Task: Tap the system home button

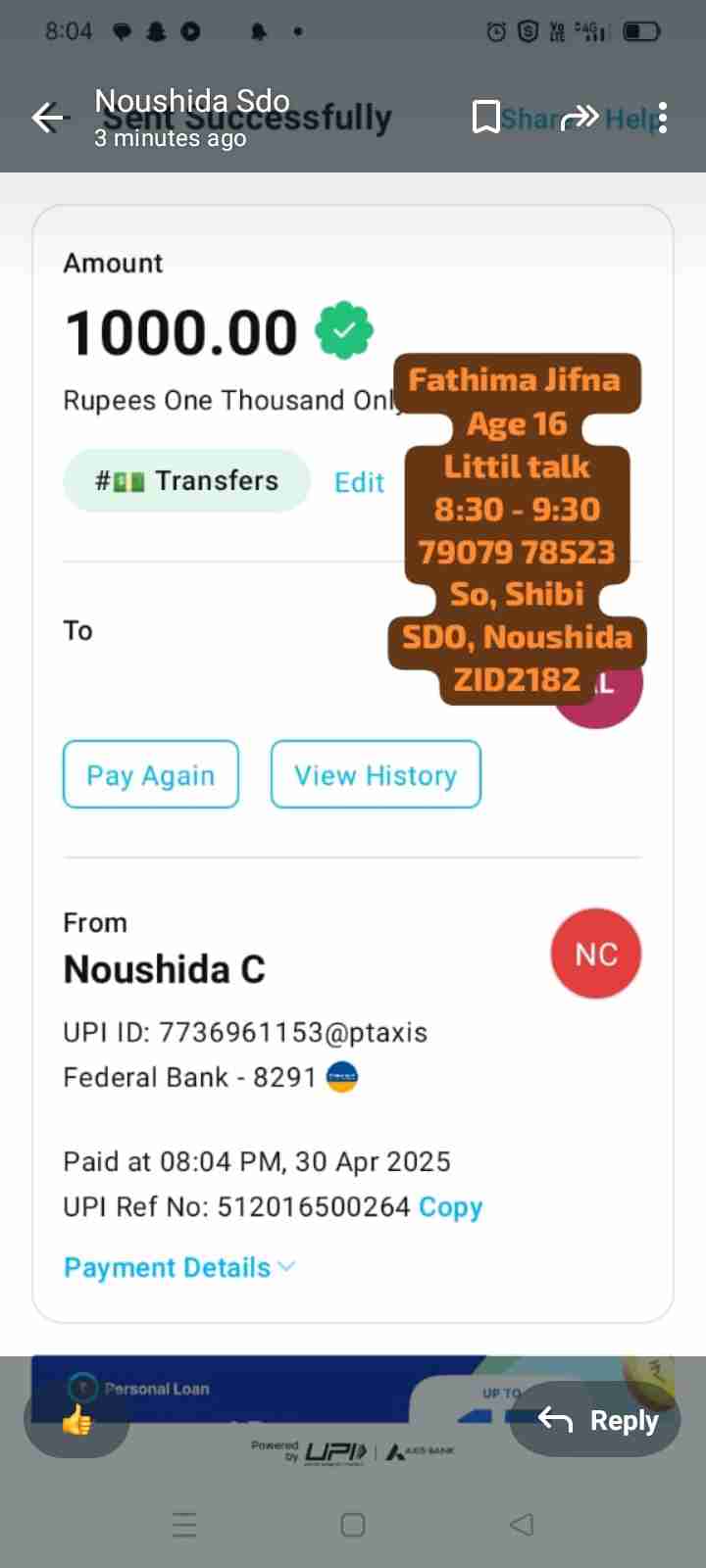Action: (x=353, y=1524)
